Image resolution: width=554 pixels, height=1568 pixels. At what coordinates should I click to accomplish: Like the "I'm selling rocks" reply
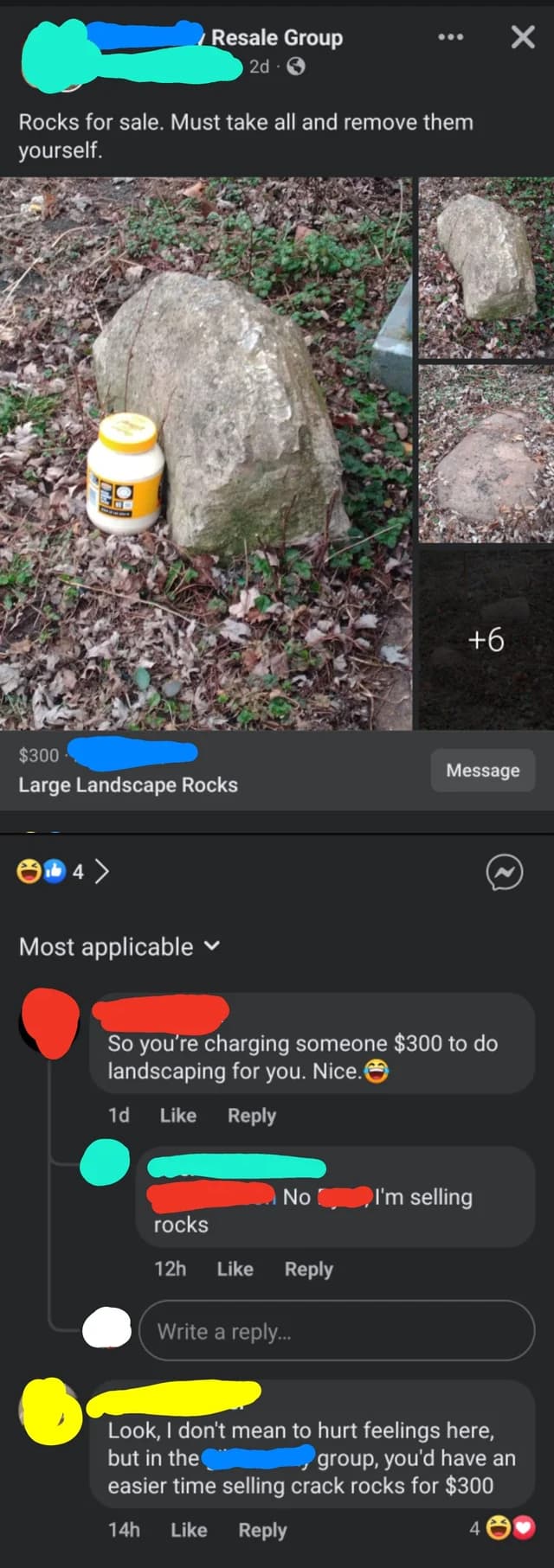point(235,1269)
